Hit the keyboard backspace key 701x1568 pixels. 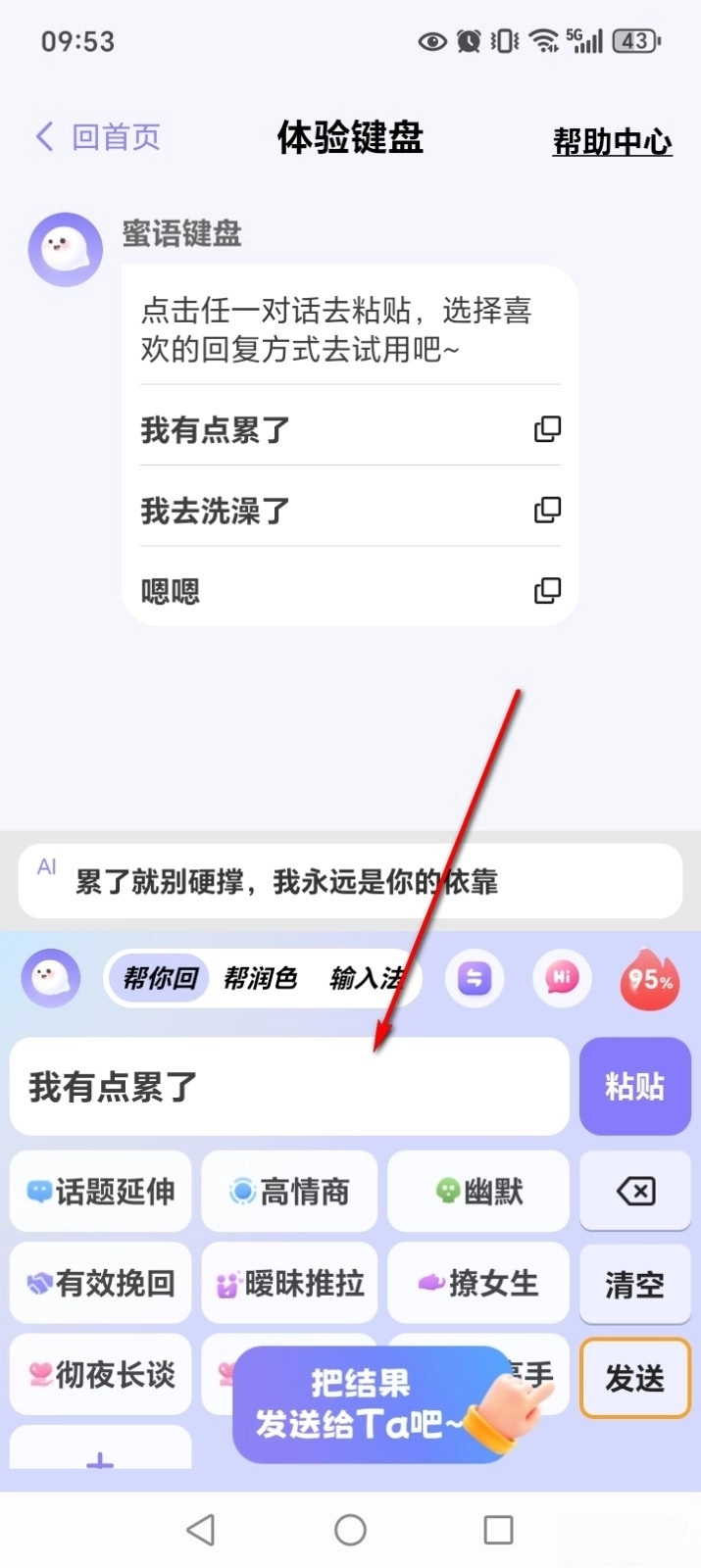pos(635,1192)
